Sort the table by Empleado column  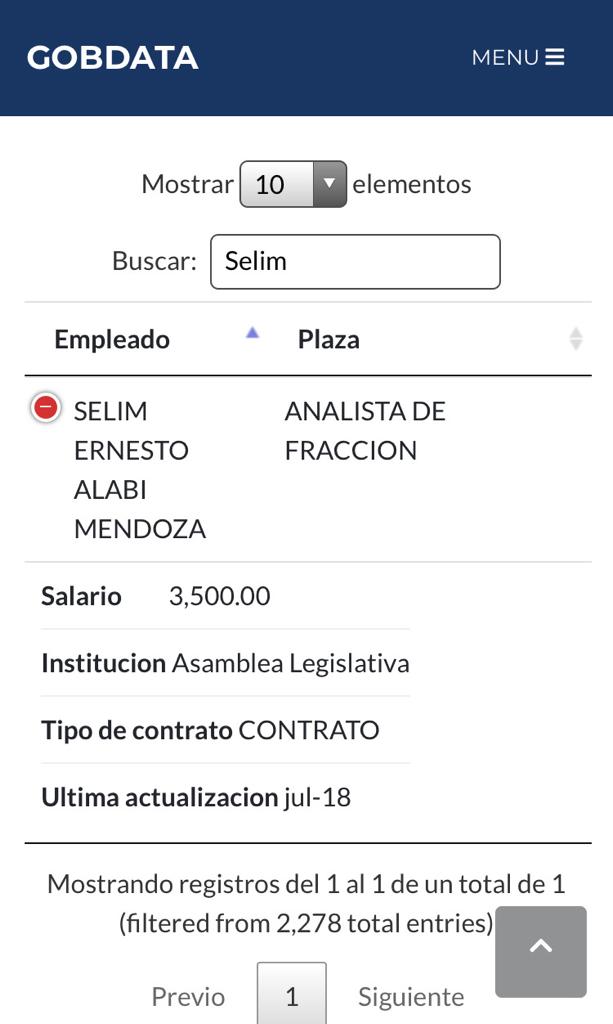[x=155, y=339]
